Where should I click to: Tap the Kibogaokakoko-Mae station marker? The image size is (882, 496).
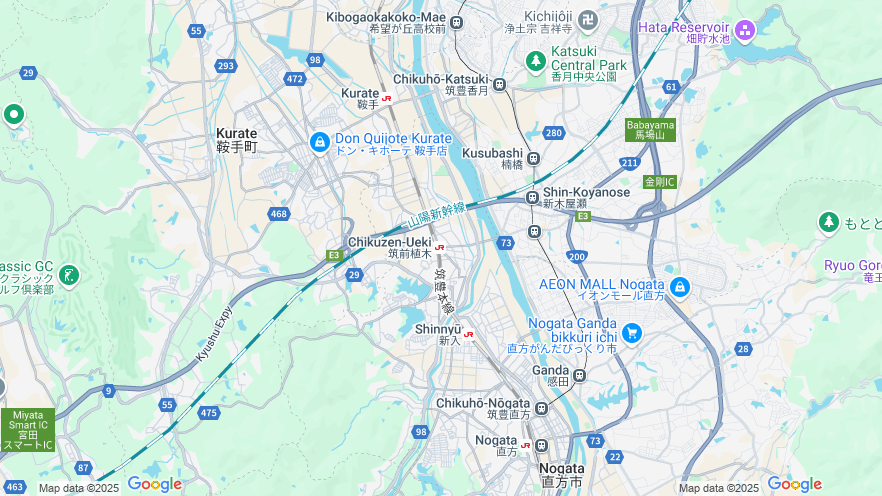[457, 22]
